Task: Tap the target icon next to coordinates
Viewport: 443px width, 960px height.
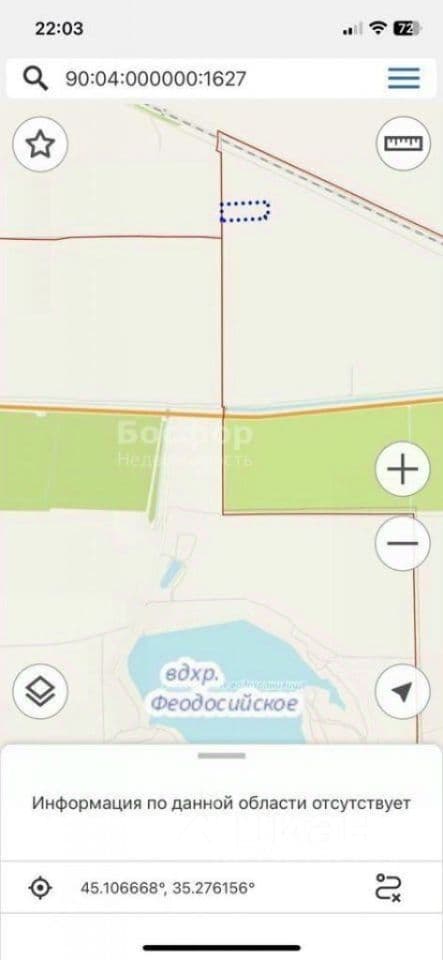Action: click(x=41, y=888)
